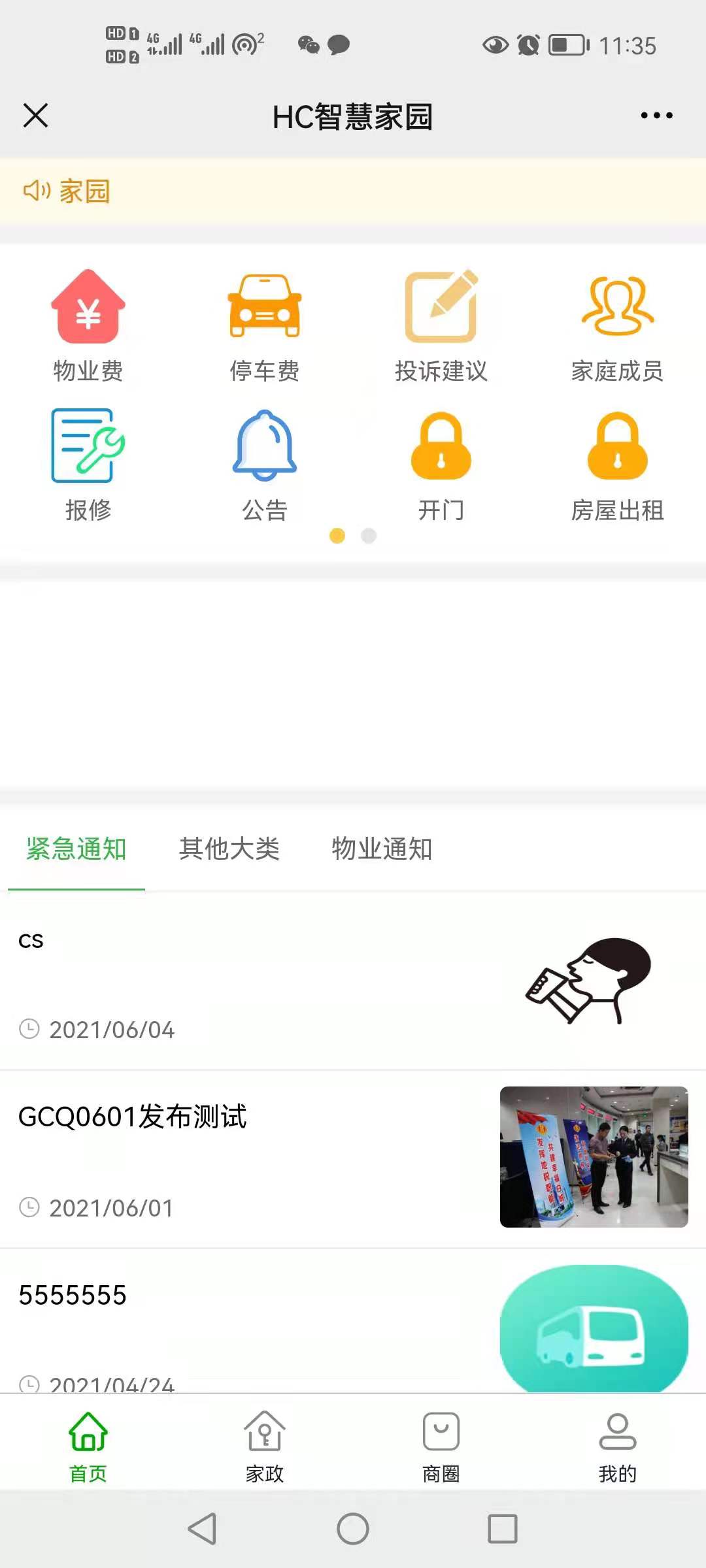Tap the second carousel page dot
The width and height of the screenshot is (706, 1568).
click(x=369, y=535)
